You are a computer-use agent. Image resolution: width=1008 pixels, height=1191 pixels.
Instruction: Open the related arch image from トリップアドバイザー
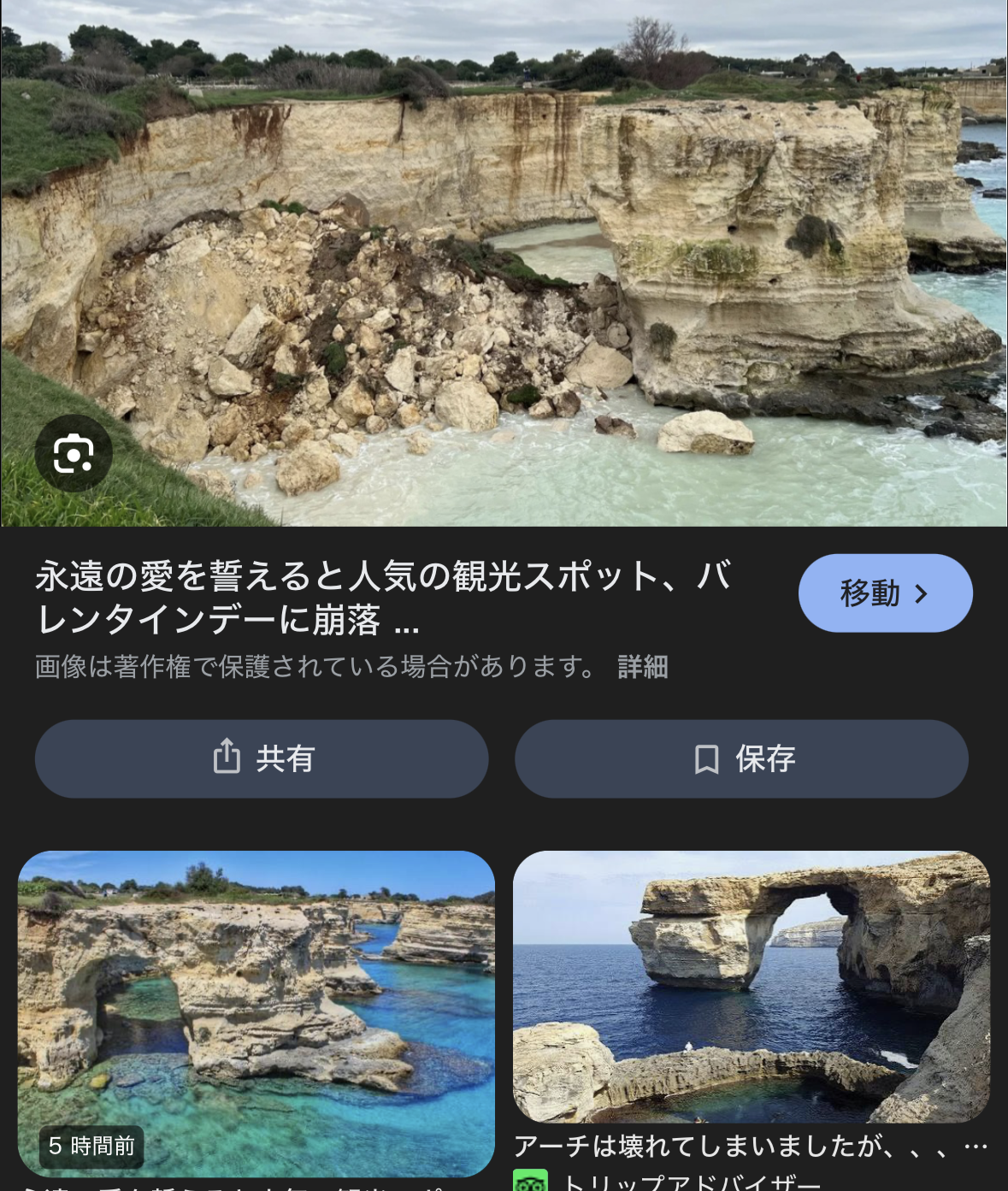(x=751, y=986)
